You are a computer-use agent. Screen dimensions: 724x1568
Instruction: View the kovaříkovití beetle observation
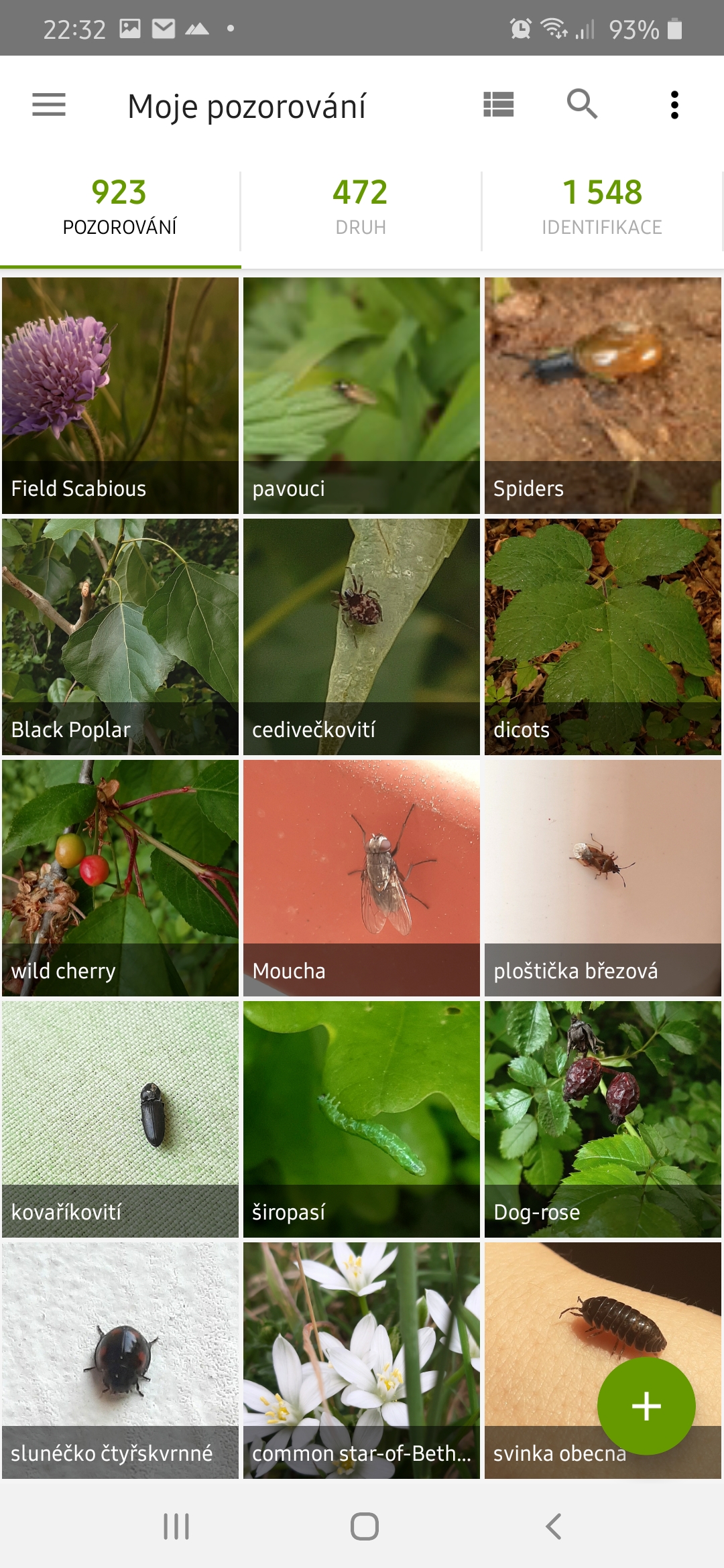tap(120, 1119)
